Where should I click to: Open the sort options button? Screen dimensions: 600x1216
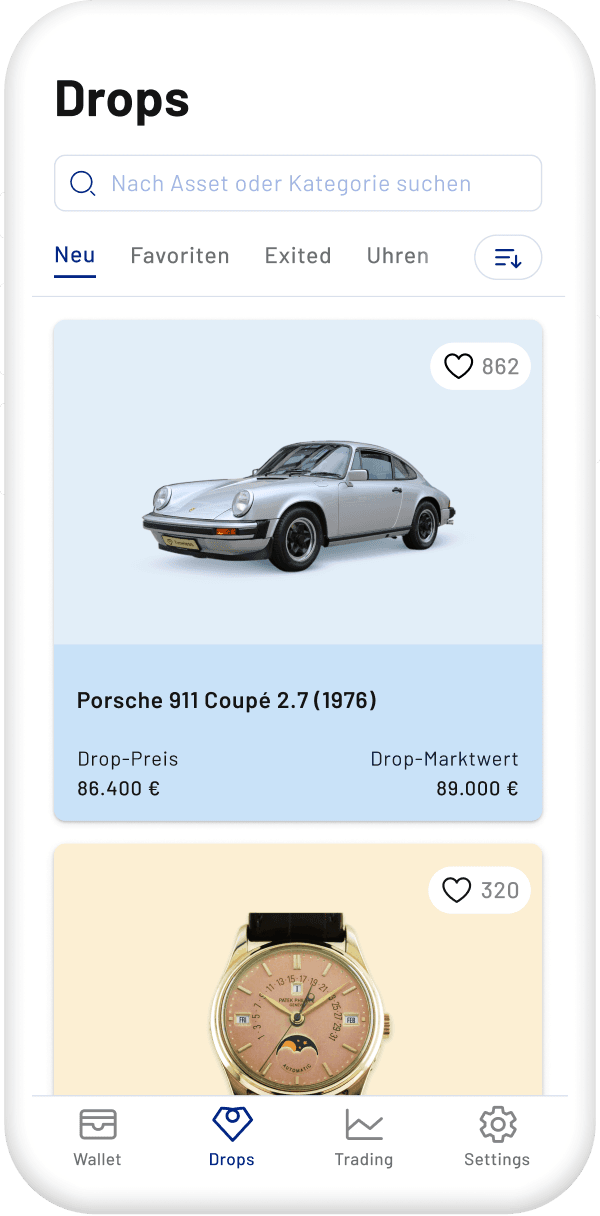click(x=508, y=258)
